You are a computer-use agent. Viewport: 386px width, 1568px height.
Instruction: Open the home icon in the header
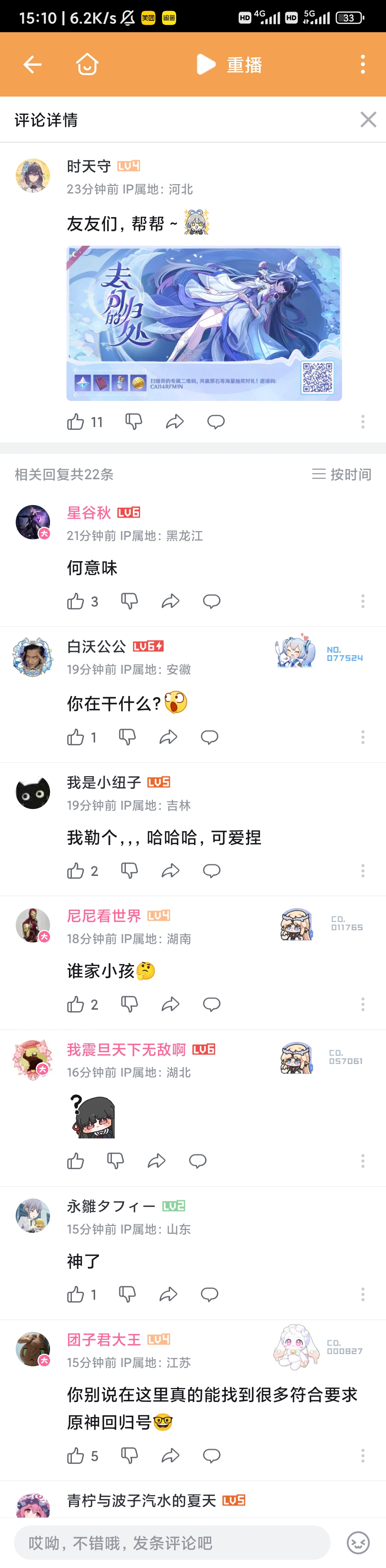point(87,64)
